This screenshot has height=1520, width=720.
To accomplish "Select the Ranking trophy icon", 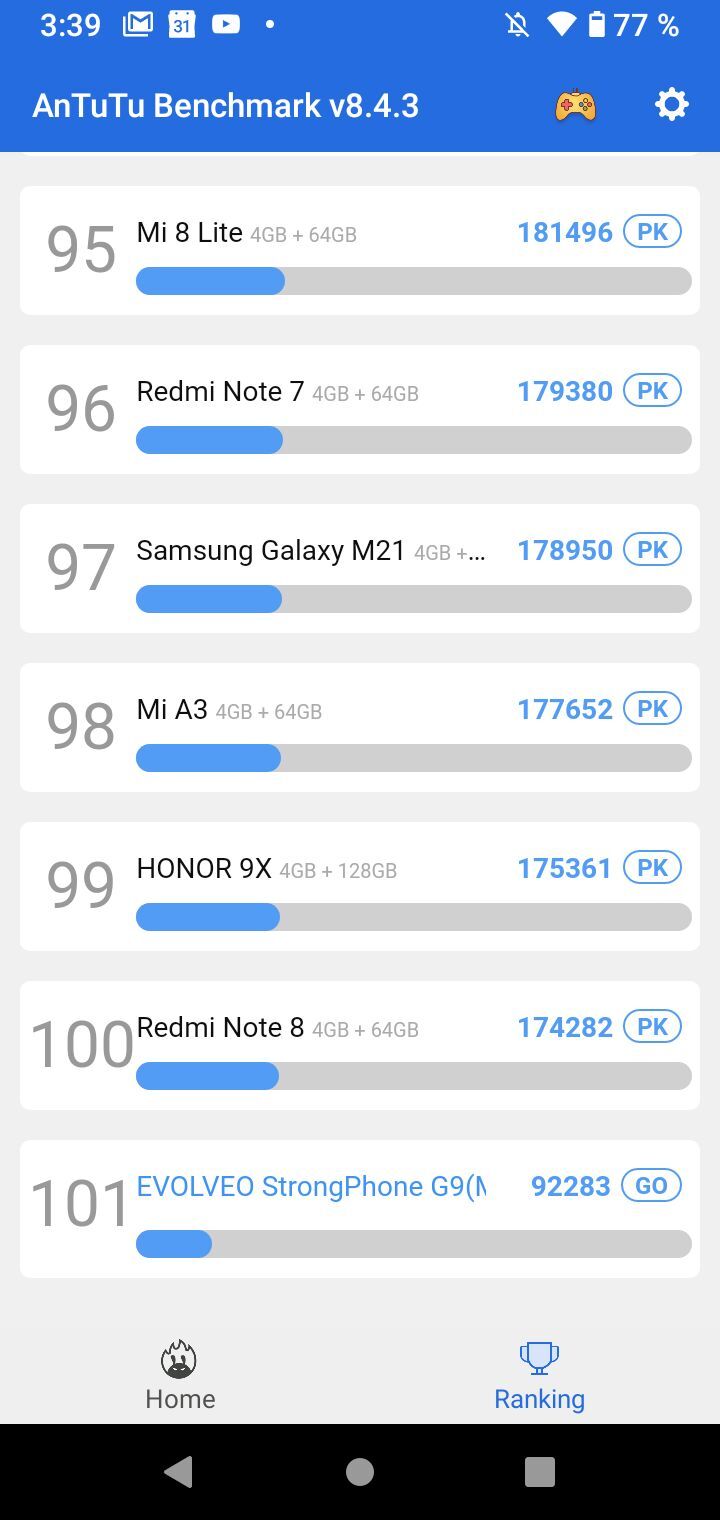I will [539, 1355].
